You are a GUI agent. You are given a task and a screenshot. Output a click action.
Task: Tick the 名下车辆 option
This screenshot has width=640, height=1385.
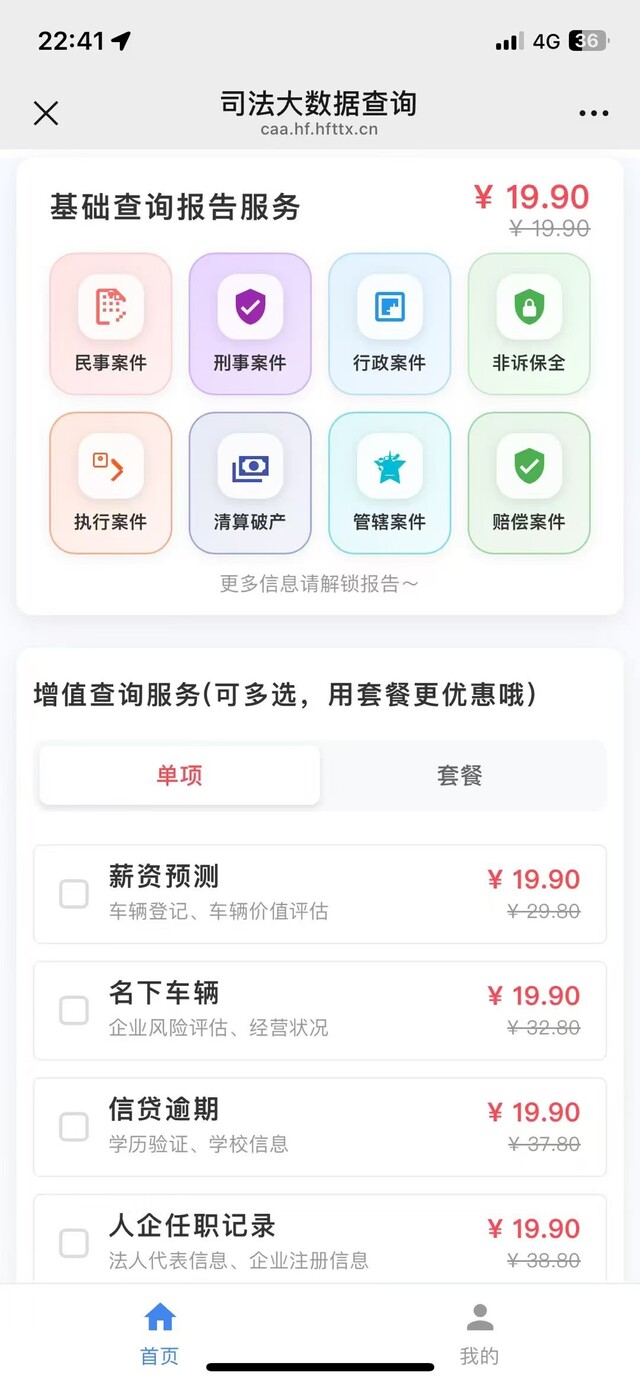pos(74,1011)
